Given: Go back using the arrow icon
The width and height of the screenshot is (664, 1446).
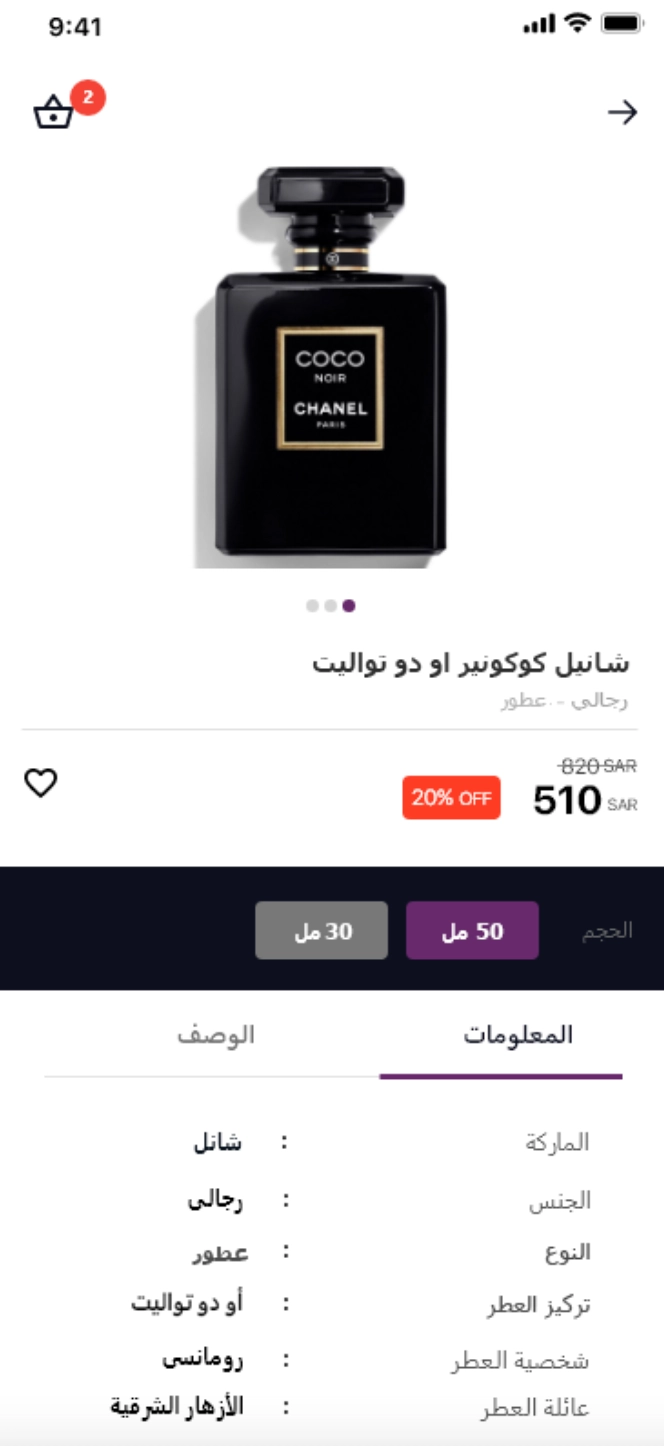Looking at the screenshot, I should tap(622, 113).
